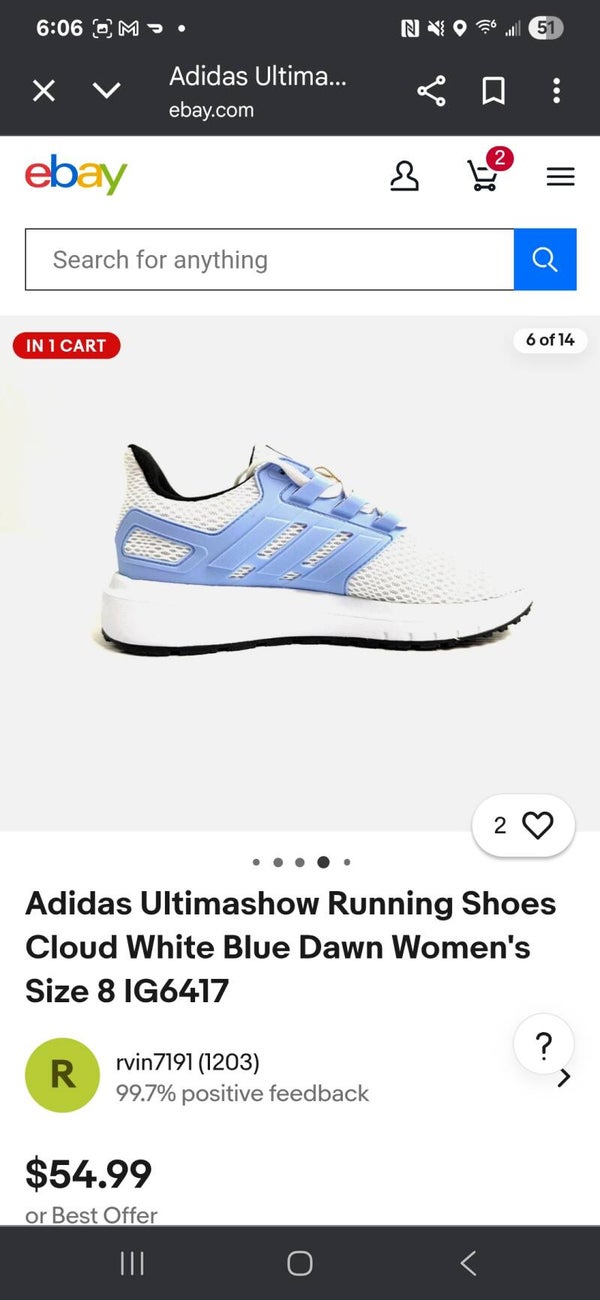The height and width of the screenshot is (1300, 600).
Task: Go back using the system back button
Action: (468, 1263)
